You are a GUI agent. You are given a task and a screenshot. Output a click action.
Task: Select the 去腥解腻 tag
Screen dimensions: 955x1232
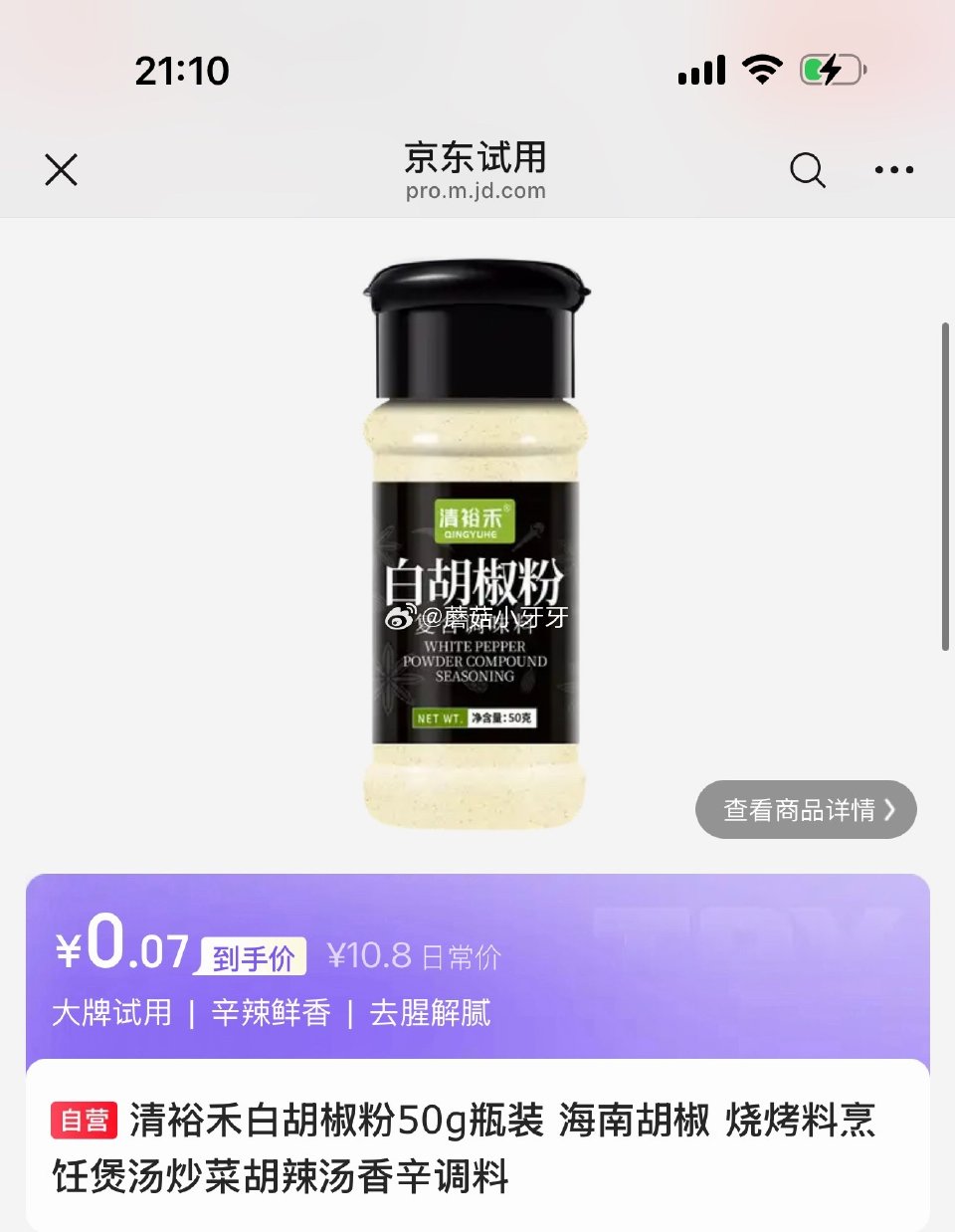pos(430,1012)
